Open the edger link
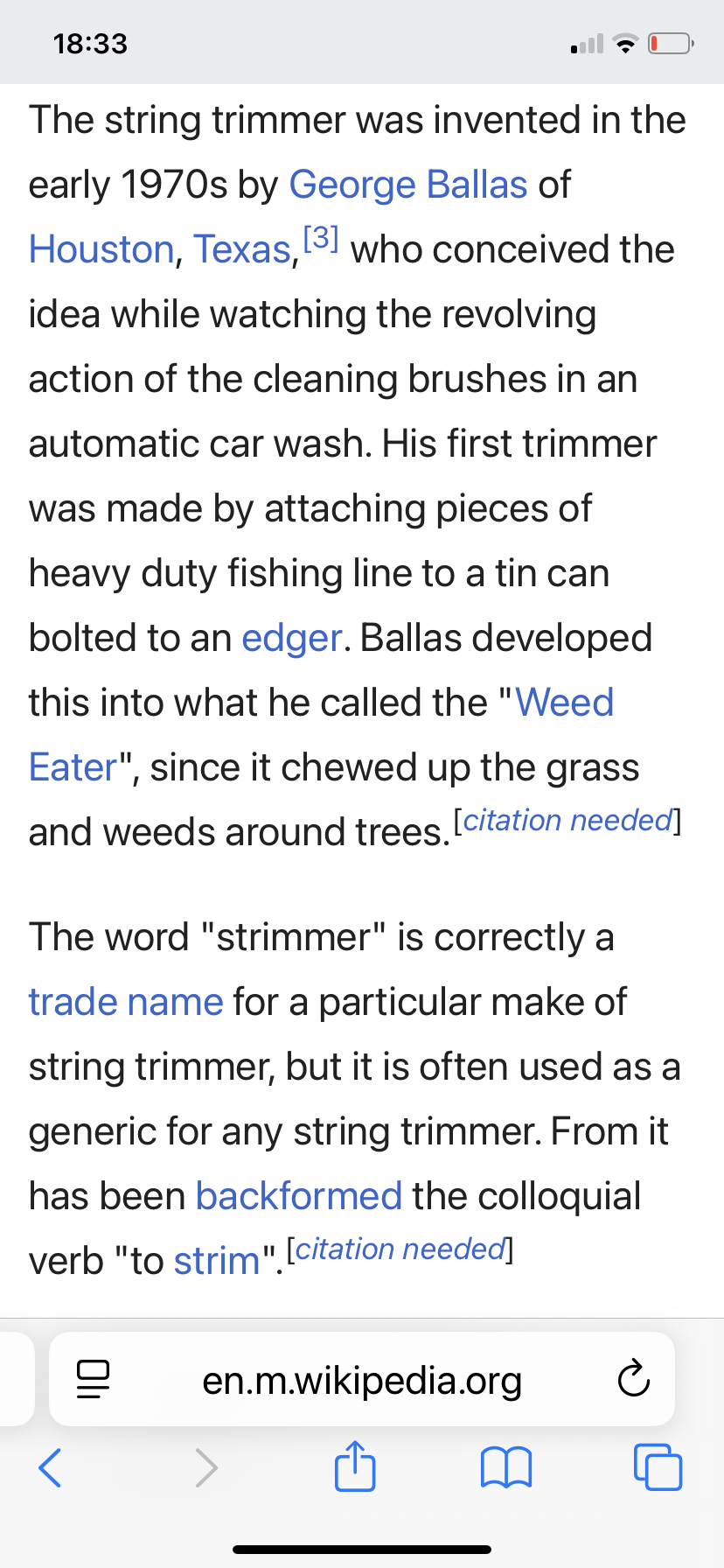 (291, 638)
